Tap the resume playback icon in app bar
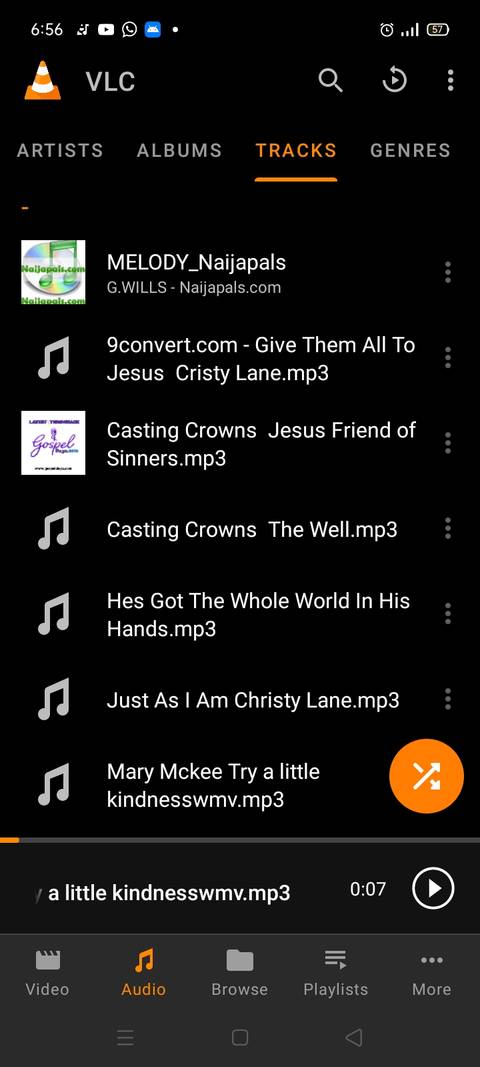480x1067 pixels. tap(394, 80)
